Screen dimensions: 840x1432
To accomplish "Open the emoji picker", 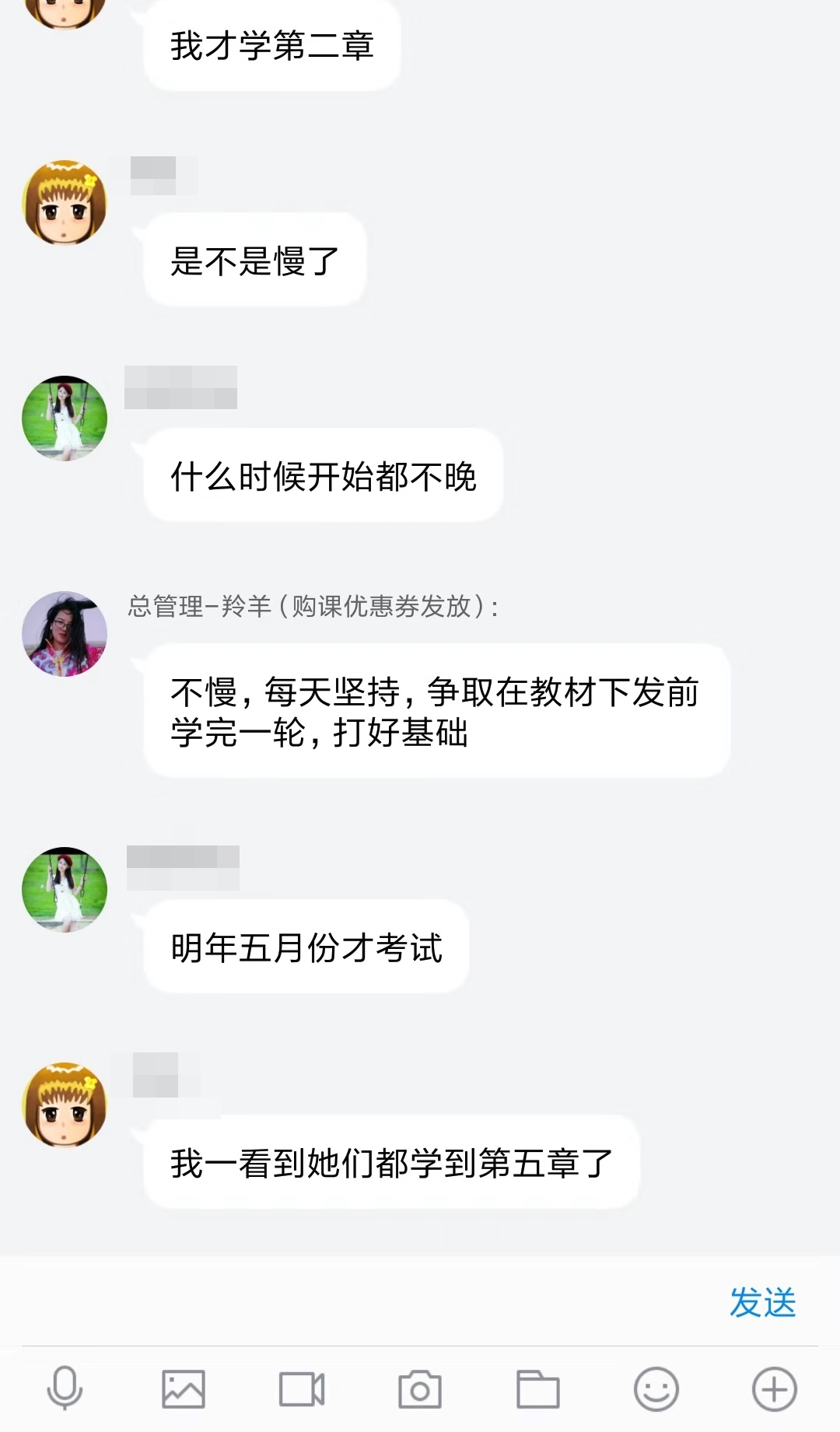I will (x=656, y=1388).
